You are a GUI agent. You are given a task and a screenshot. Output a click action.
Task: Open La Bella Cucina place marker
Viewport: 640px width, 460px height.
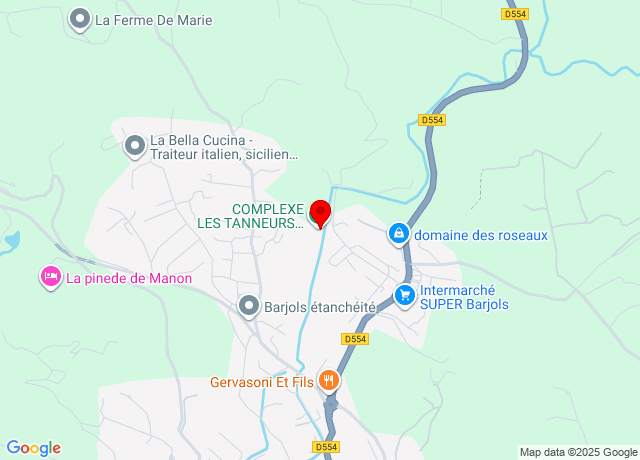[134, 146]
